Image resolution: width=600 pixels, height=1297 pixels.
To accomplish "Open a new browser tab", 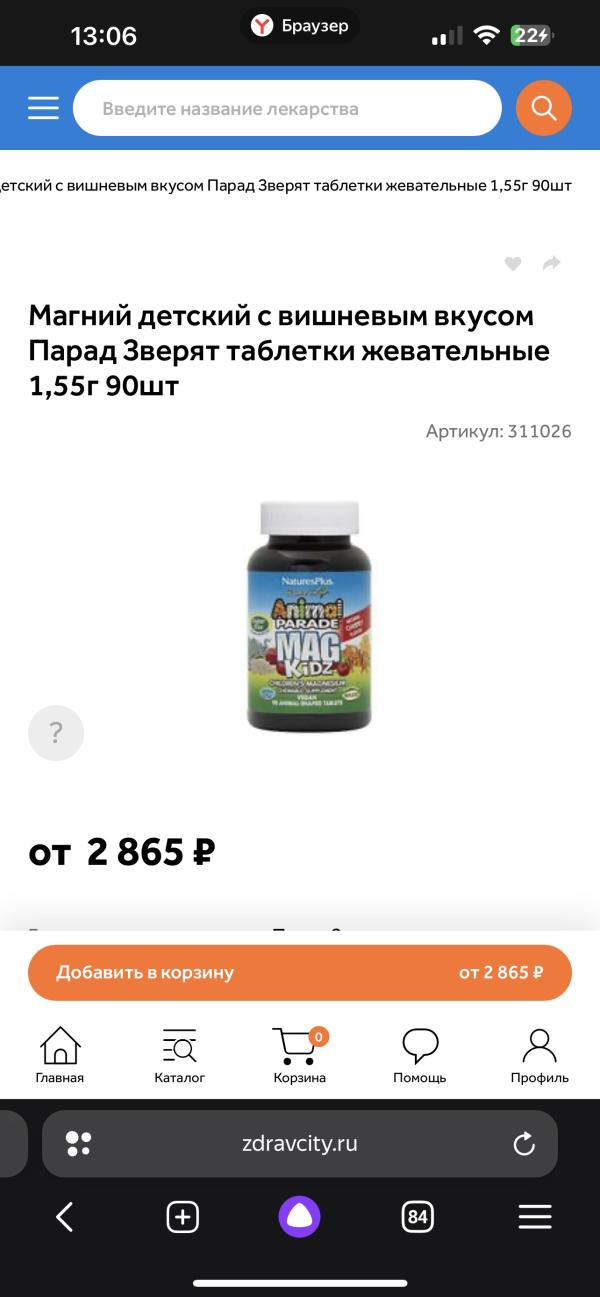I will (x=182, y=1216).
